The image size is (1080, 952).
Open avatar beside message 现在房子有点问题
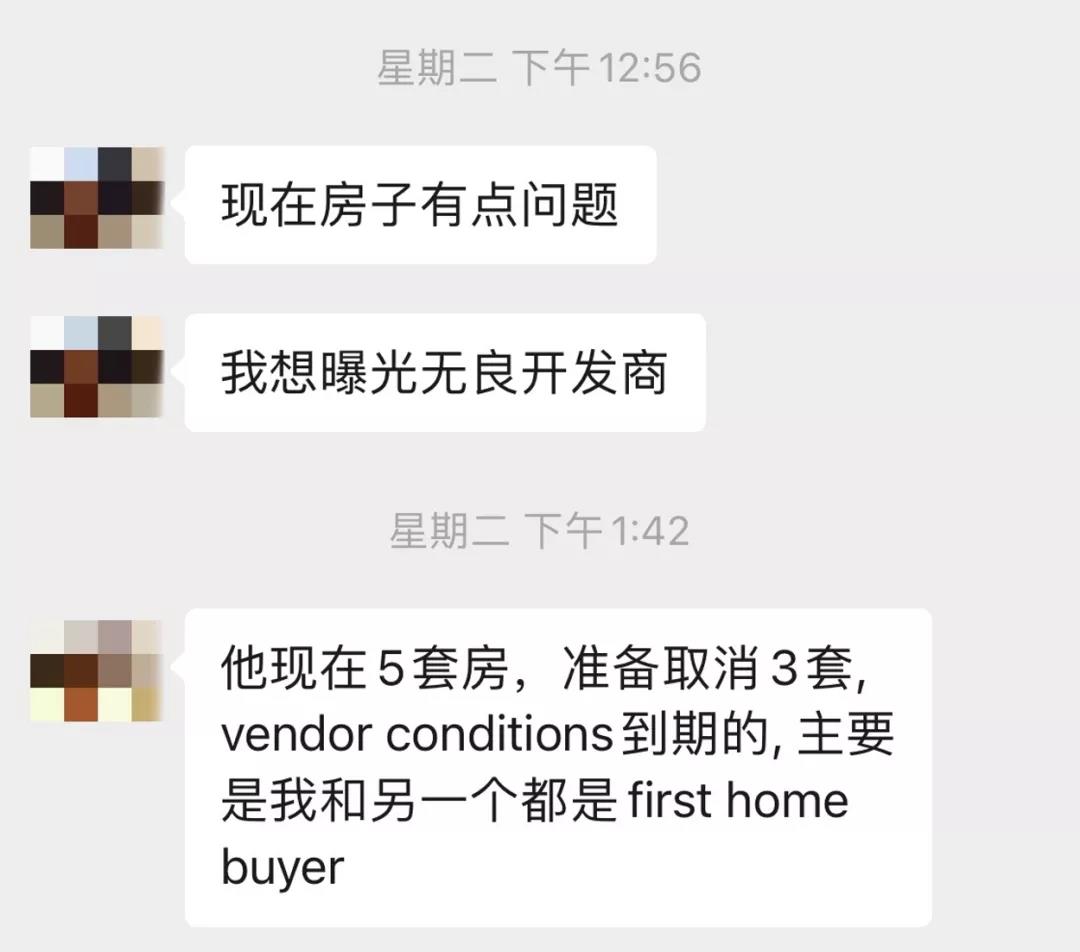(x=97, y=198)
